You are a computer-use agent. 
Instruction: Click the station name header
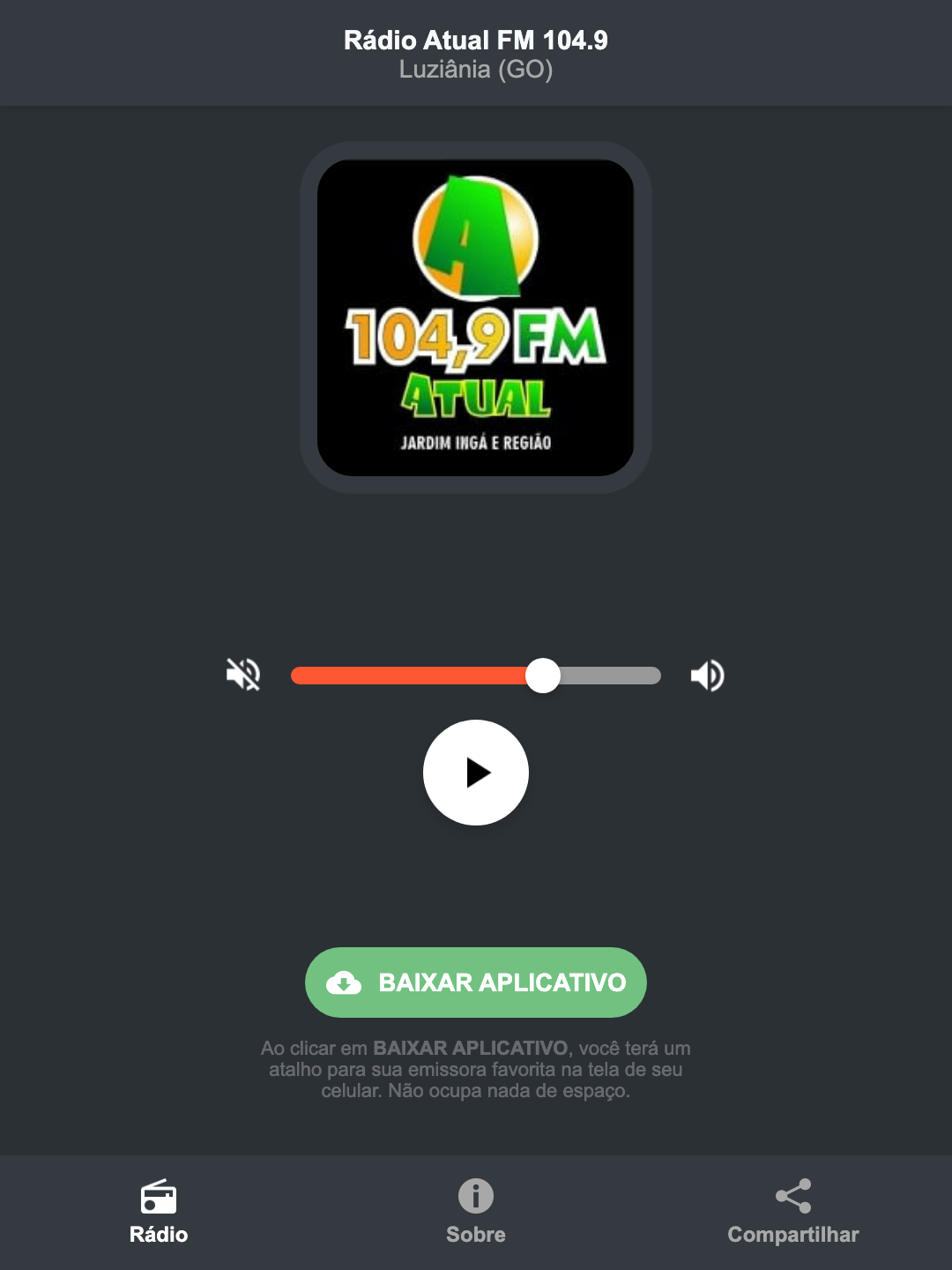click(x=475, y=40)
